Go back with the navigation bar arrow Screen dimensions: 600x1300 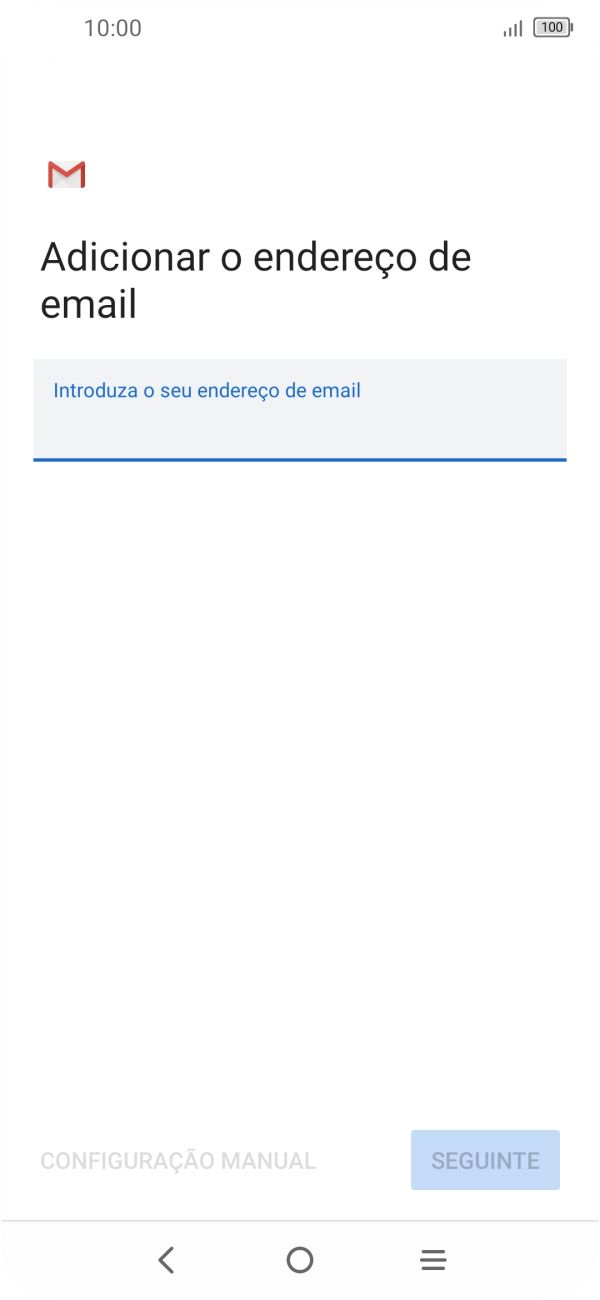(x=167, y=1260)
